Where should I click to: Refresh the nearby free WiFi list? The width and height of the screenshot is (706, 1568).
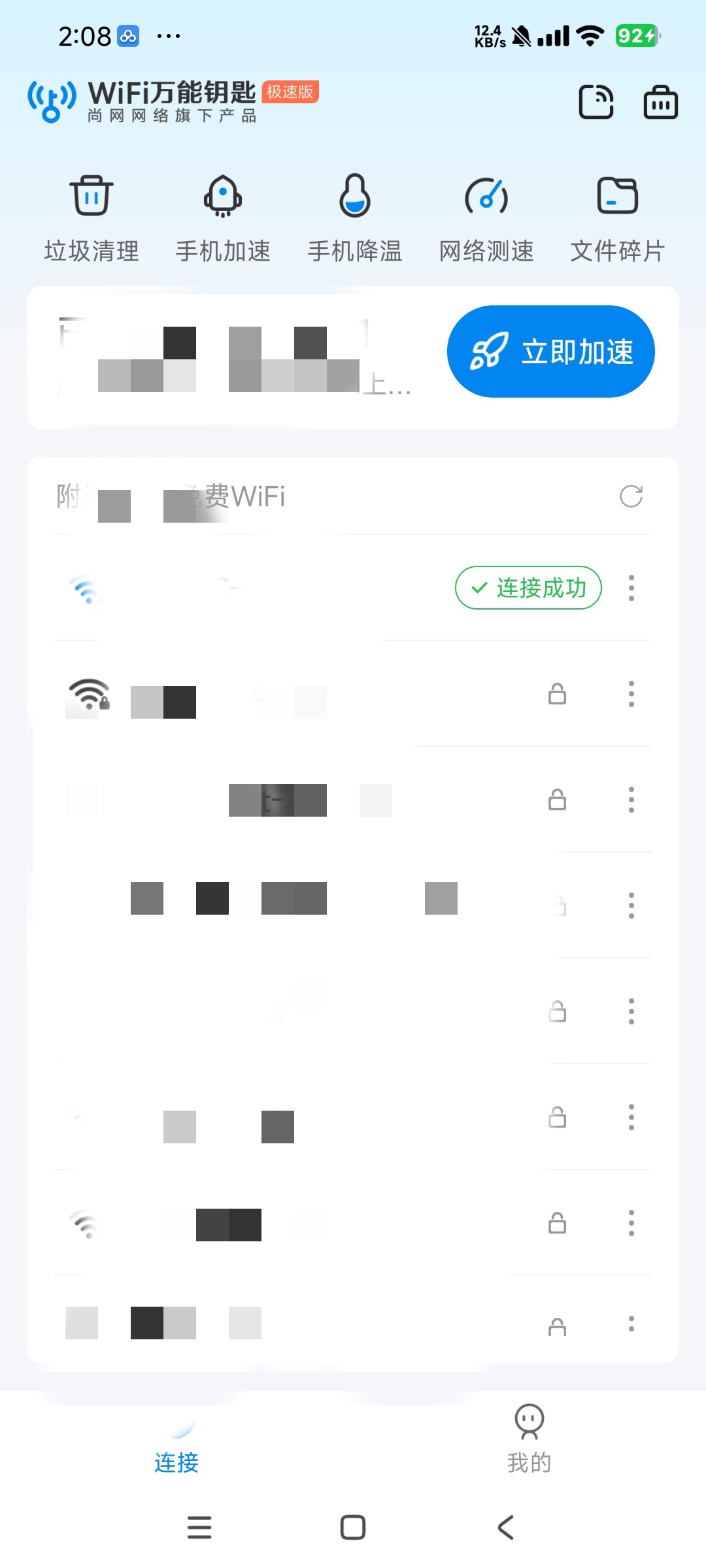[x=631, y=497]
